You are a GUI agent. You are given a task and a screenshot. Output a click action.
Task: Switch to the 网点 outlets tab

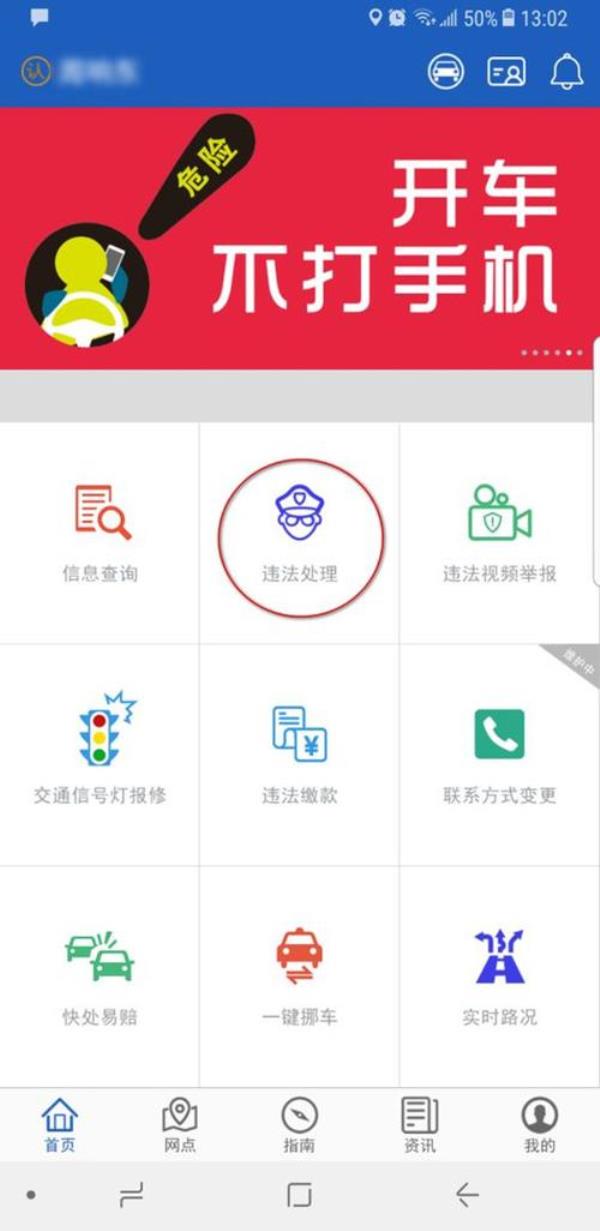point(180,1125)
